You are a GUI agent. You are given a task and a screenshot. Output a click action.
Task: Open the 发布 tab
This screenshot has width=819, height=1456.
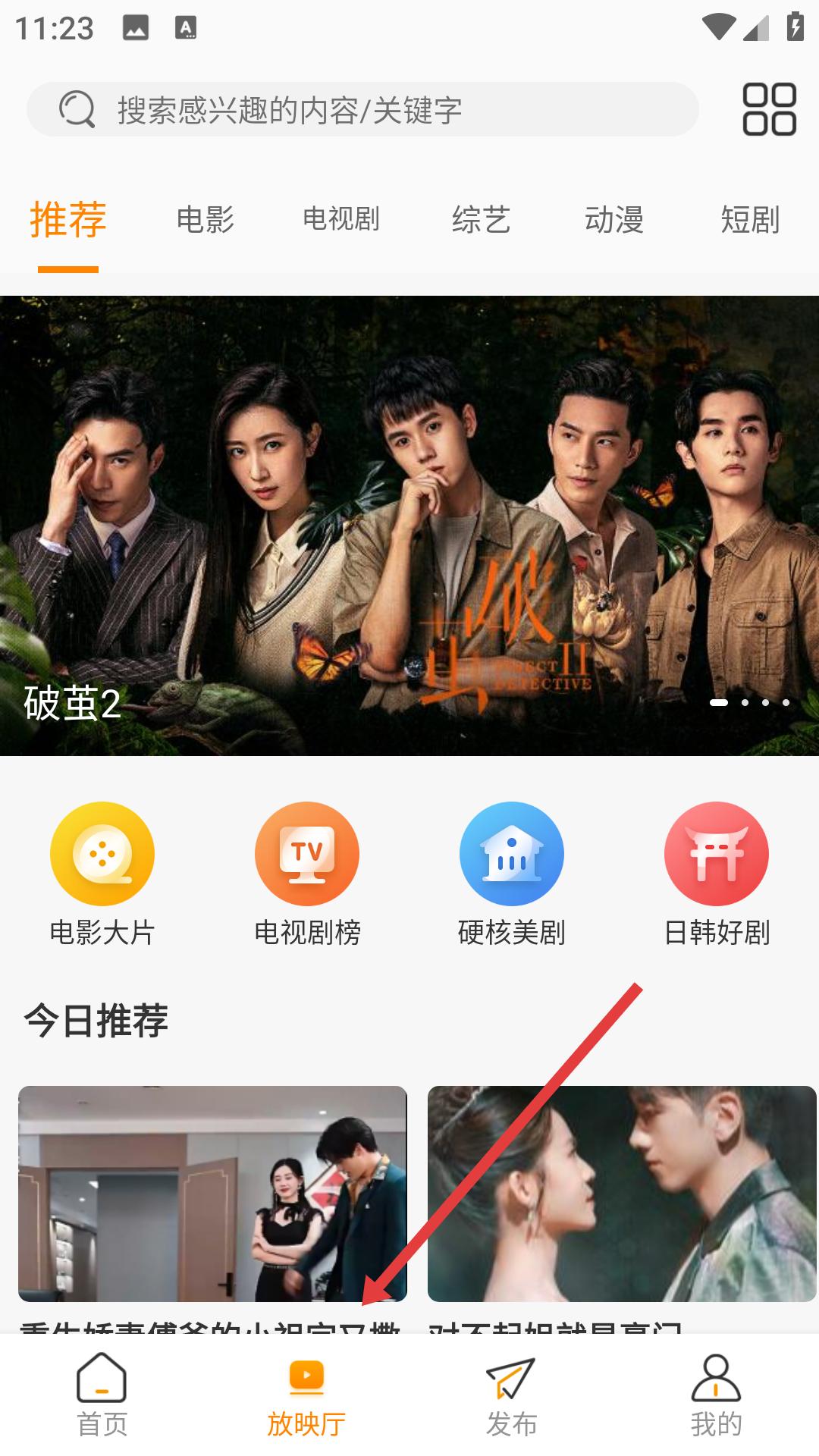[512, 1395]
